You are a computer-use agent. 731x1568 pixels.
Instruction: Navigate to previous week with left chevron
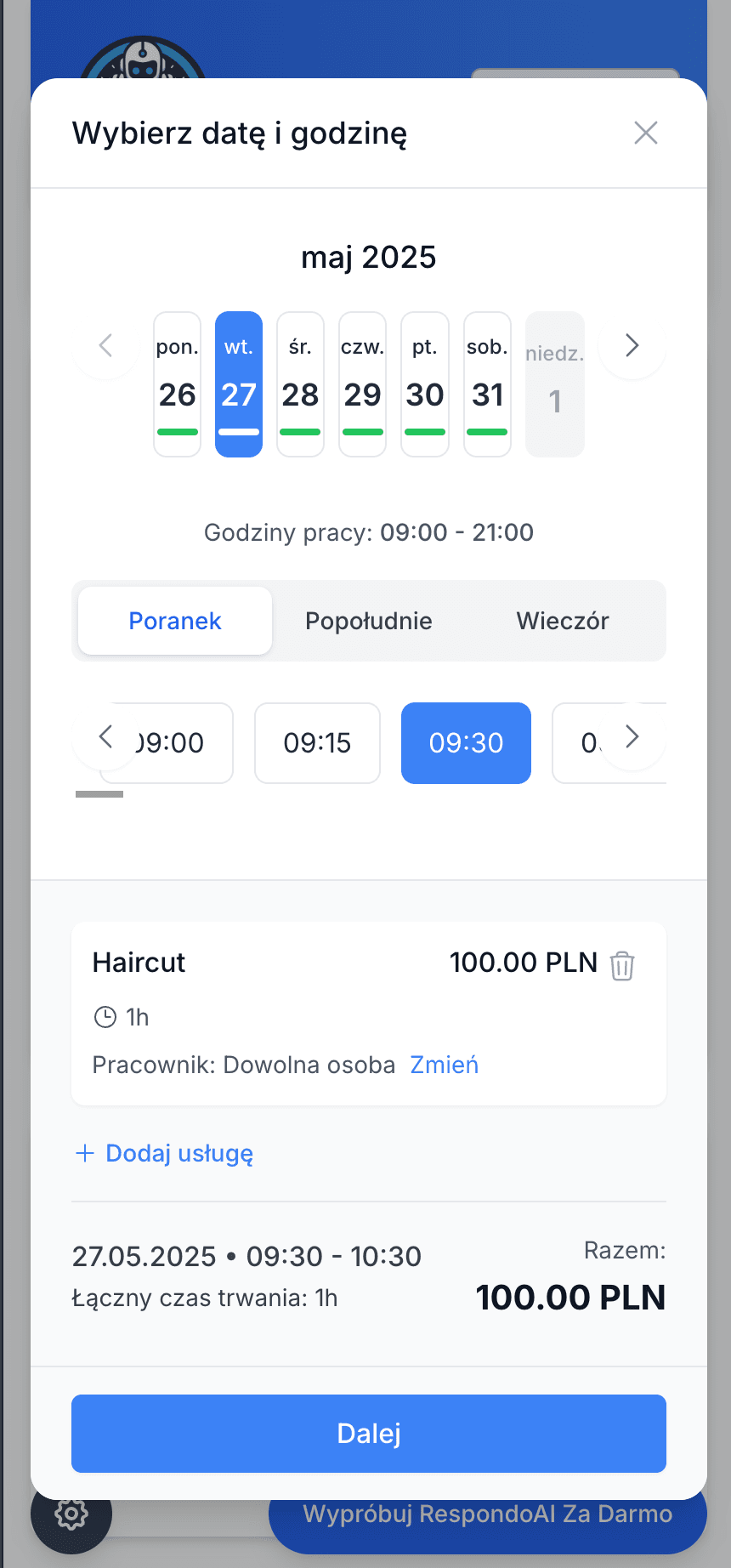click(105, 345)
